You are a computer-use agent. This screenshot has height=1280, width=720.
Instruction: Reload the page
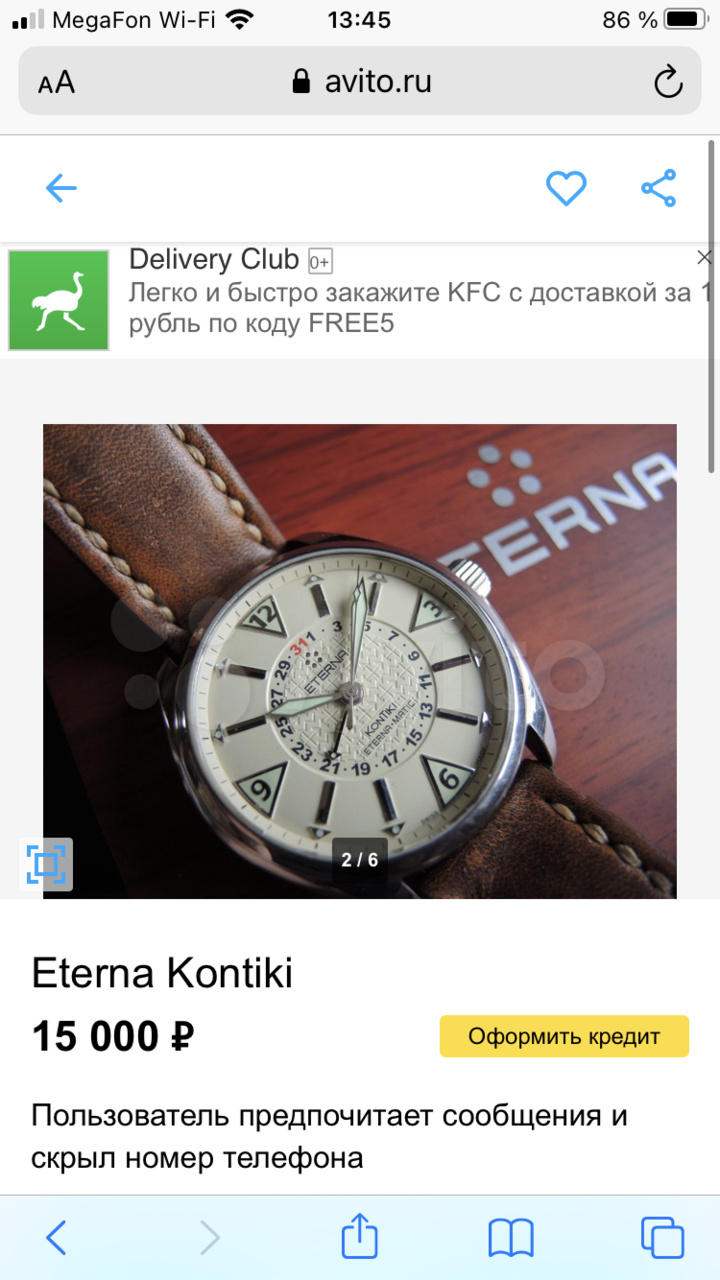click(668, 82)
